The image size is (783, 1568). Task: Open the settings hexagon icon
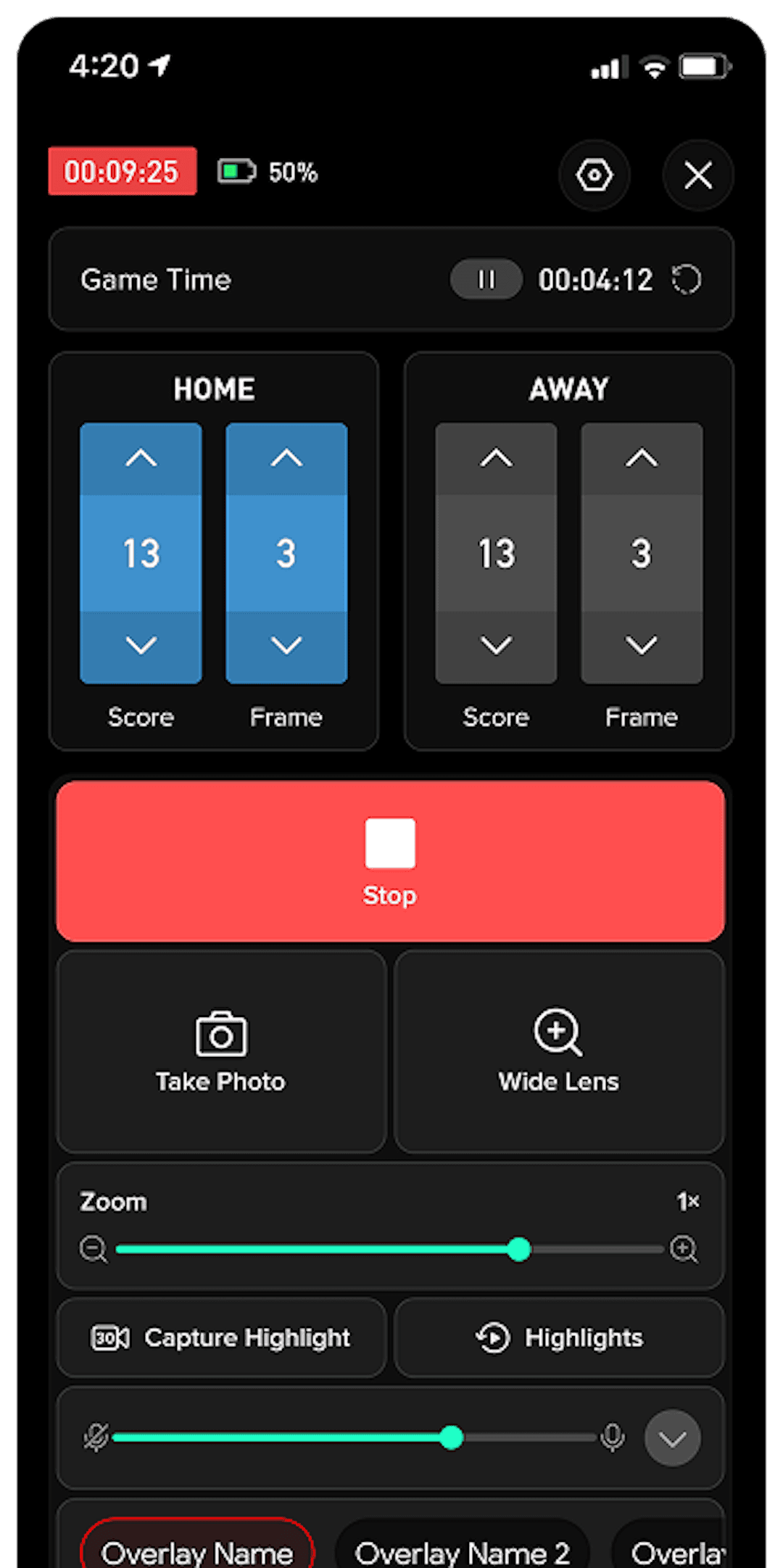594,175
